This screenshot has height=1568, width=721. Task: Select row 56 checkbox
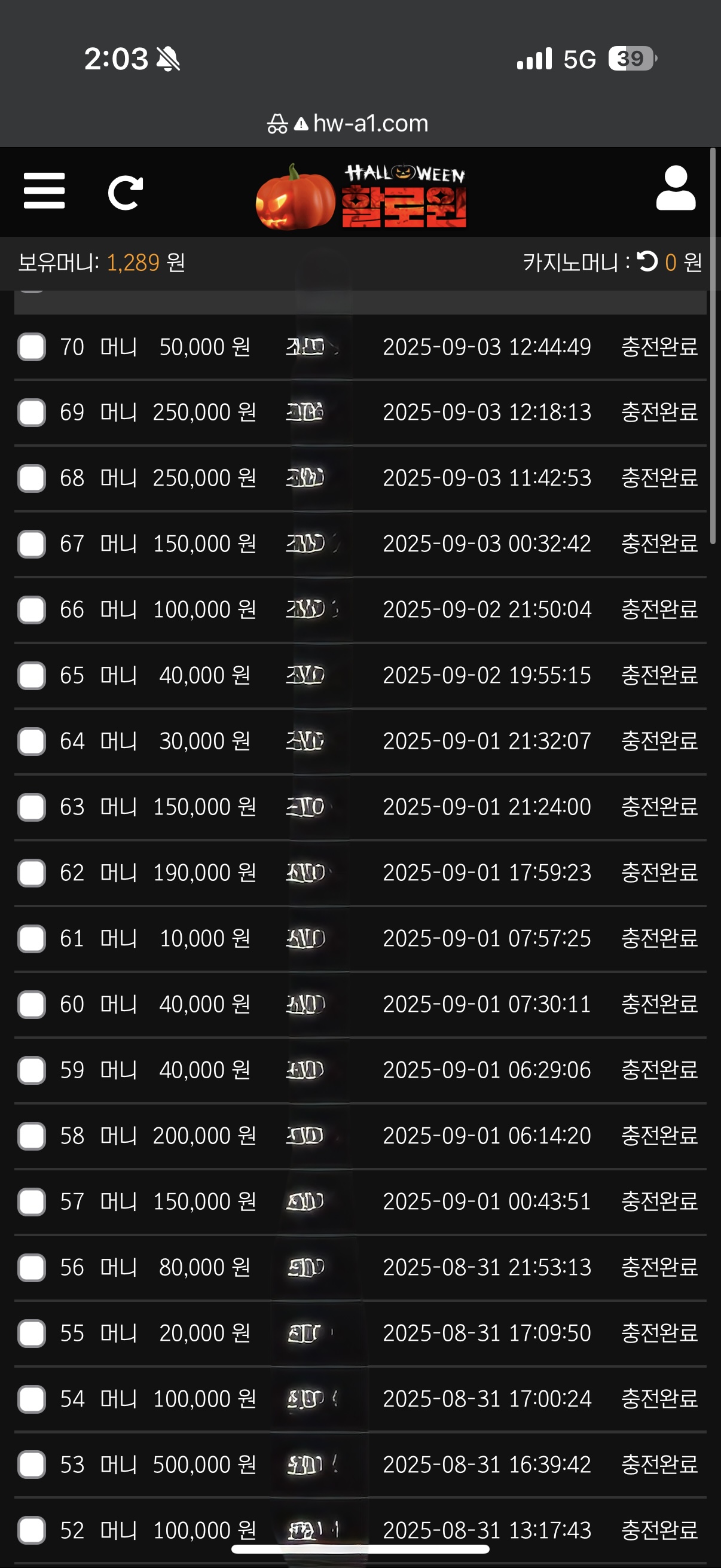click(x=32, y=1267)
